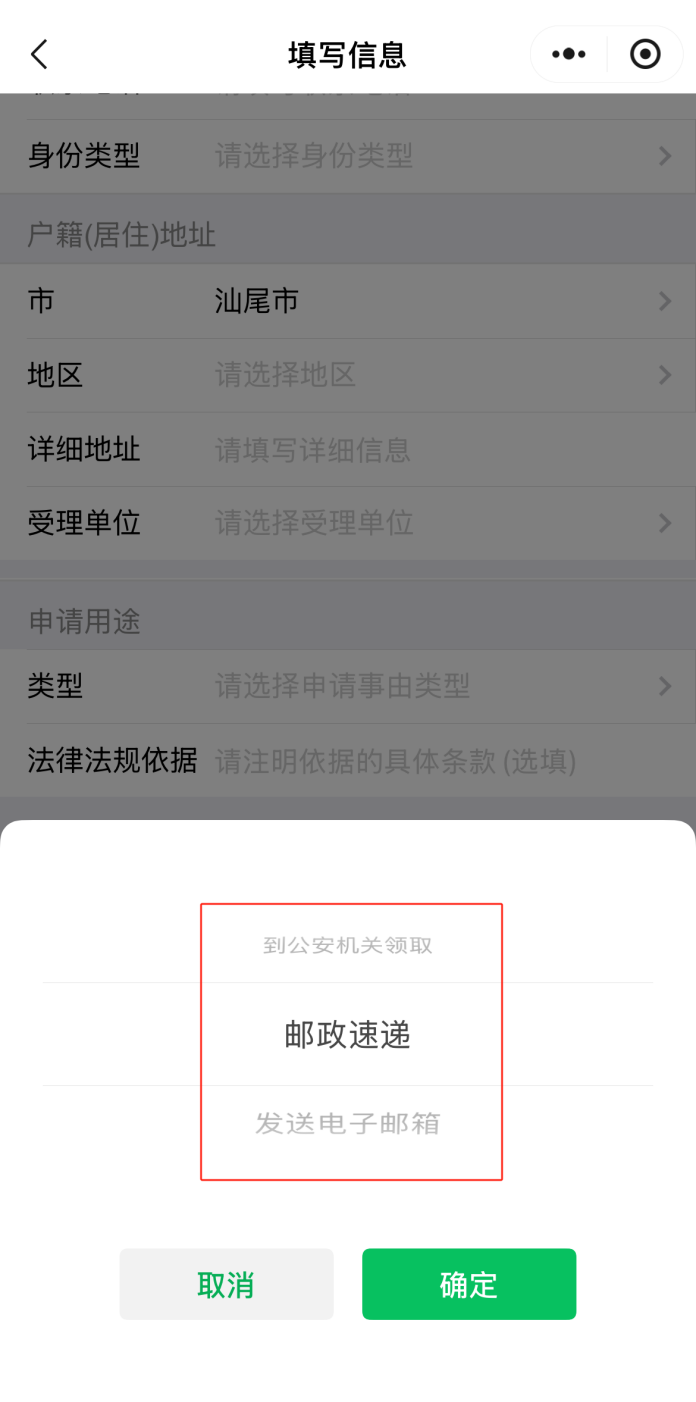Confirm the selection with 确定
The width and height of the screenshot is (696, 1402).
pos(468,1284)
